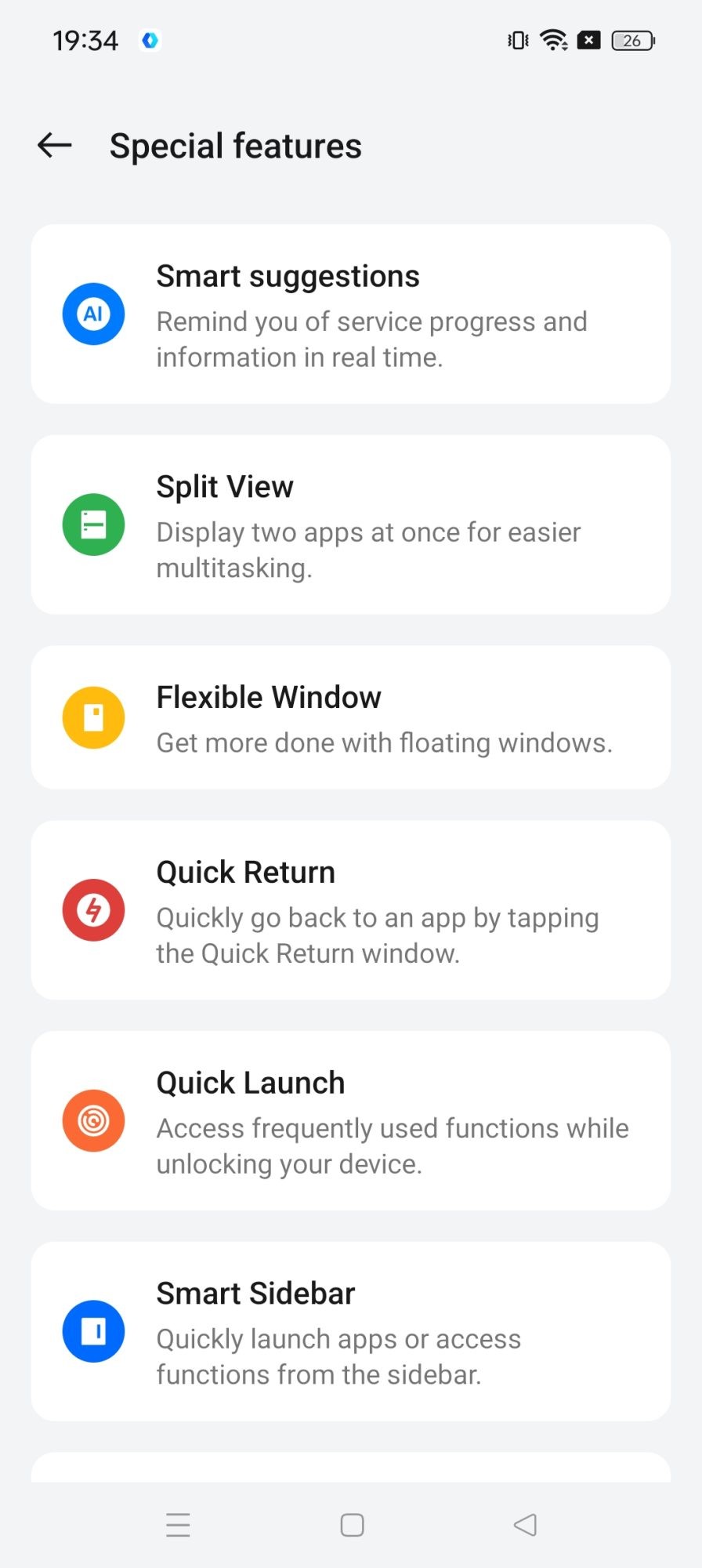Tap the Quick Launch row
This screenshot has height=1568, width=702.
click(x=350, y=1120)
